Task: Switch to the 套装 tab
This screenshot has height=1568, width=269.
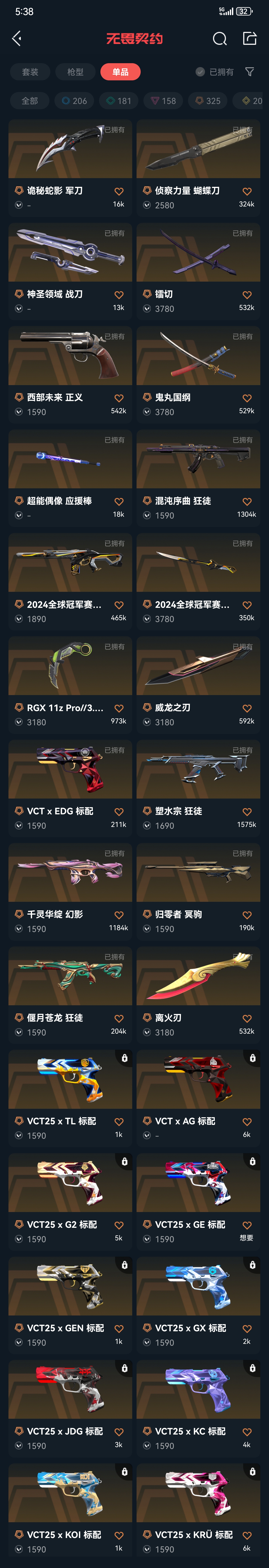Action: pos(30,72)
